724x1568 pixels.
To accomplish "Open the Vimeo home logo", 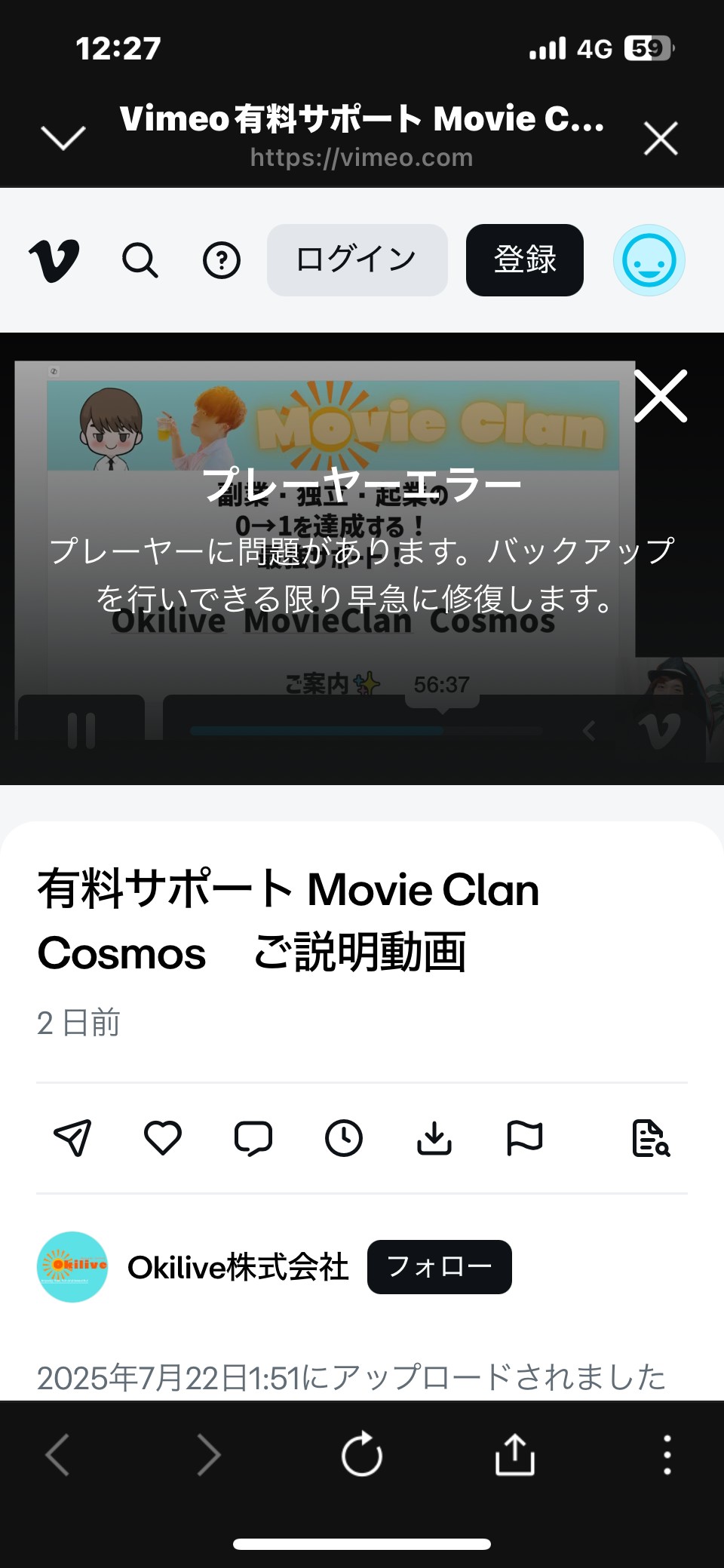I will click(x=54, y=260).
